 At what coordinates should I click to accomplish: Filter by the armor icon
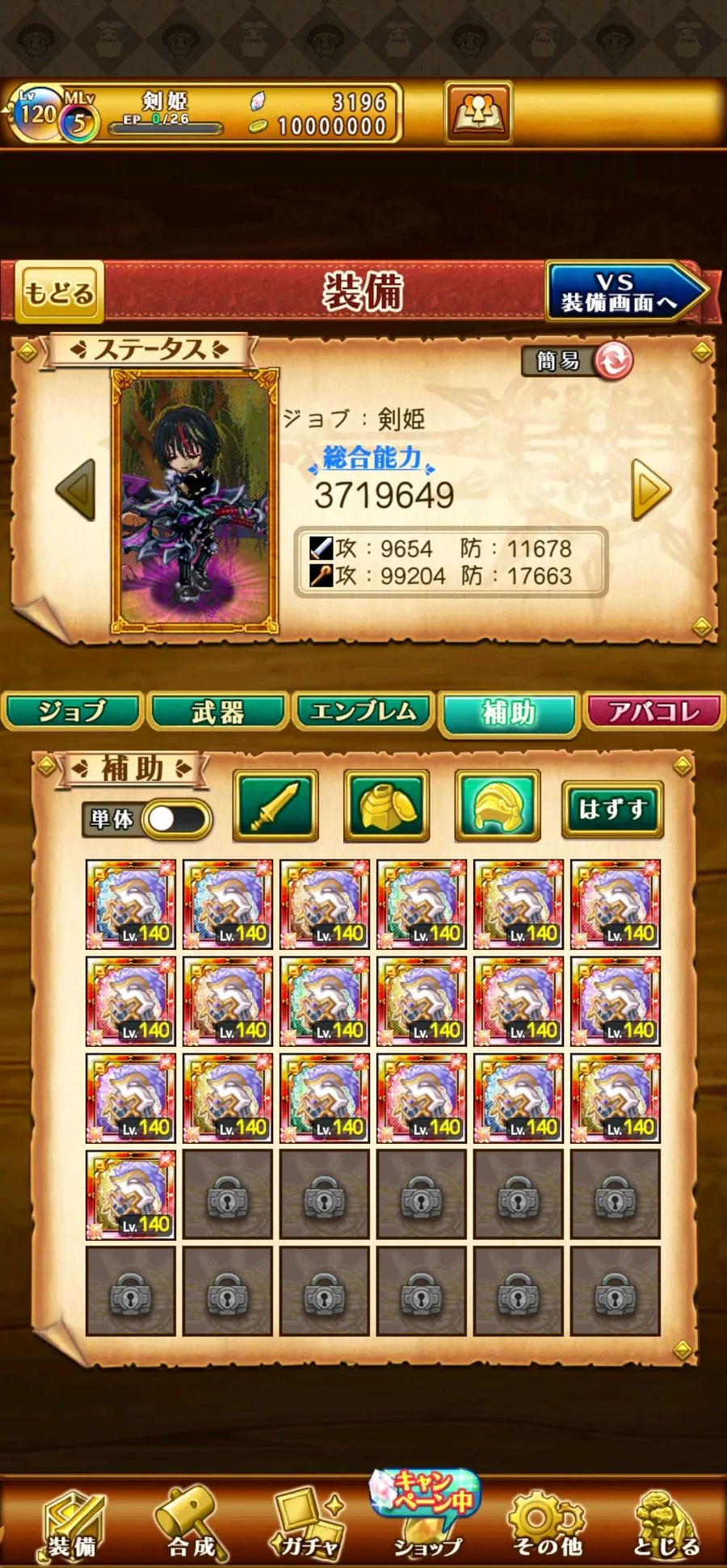click(387, 805)
